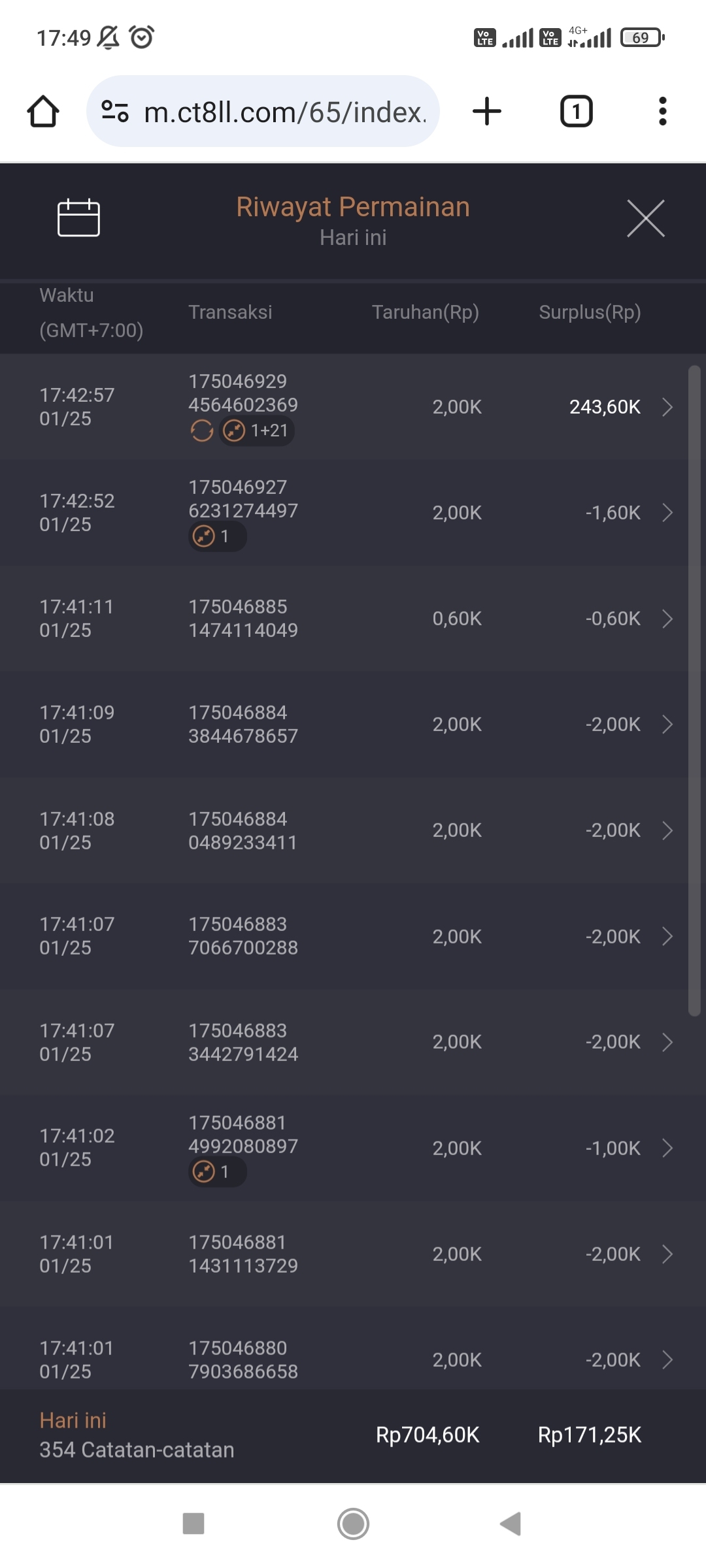This screenshot has width=706, height=1568.
Task: Open the browser overflow menu
Action: click(662, 112)
